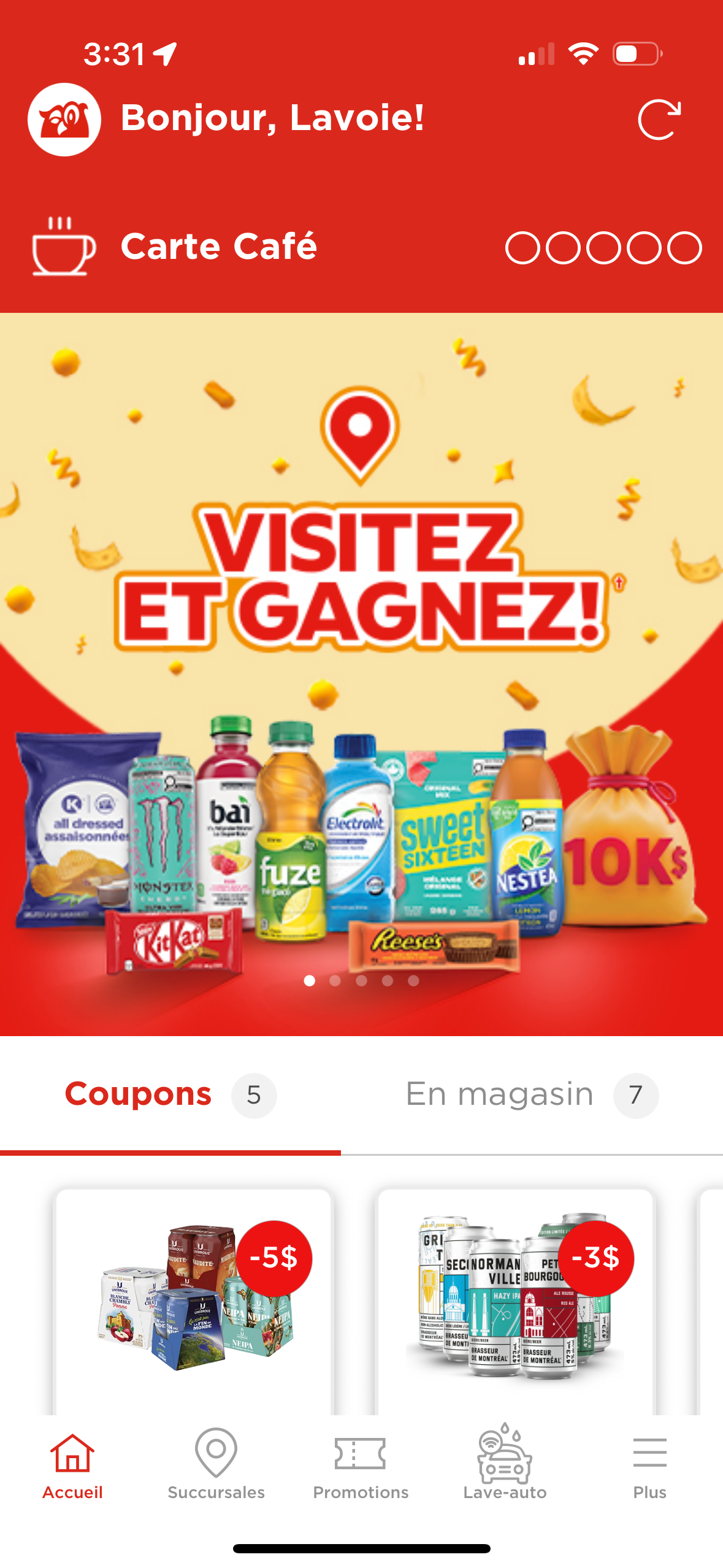
Task: Open the -5$ beer coupon card
Action: [193, 1301]
